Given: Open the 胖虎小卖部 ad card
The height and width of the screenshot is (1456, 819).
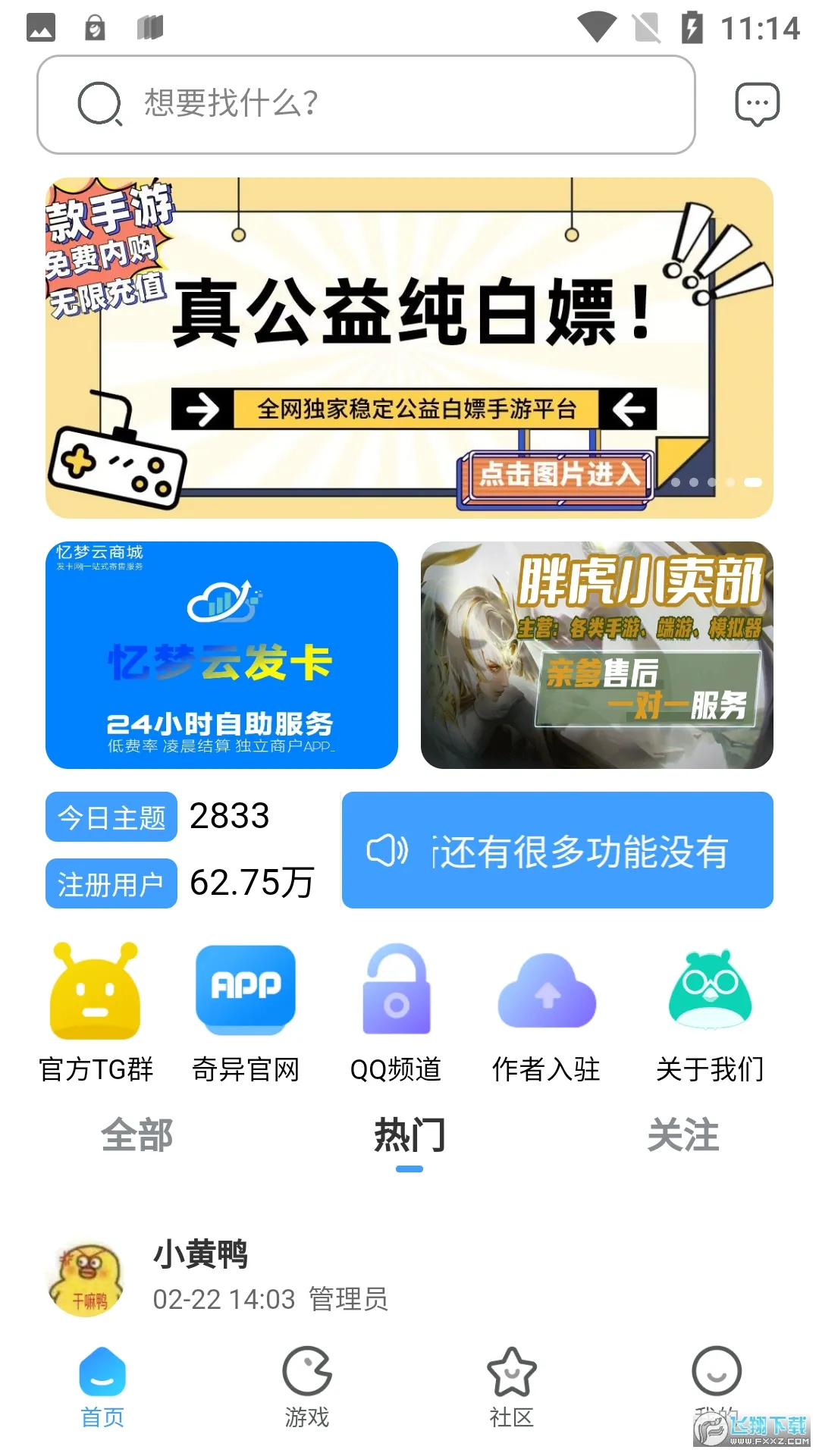Looking at the screenshot, I should pyautogui.click(x=597, y=654).
